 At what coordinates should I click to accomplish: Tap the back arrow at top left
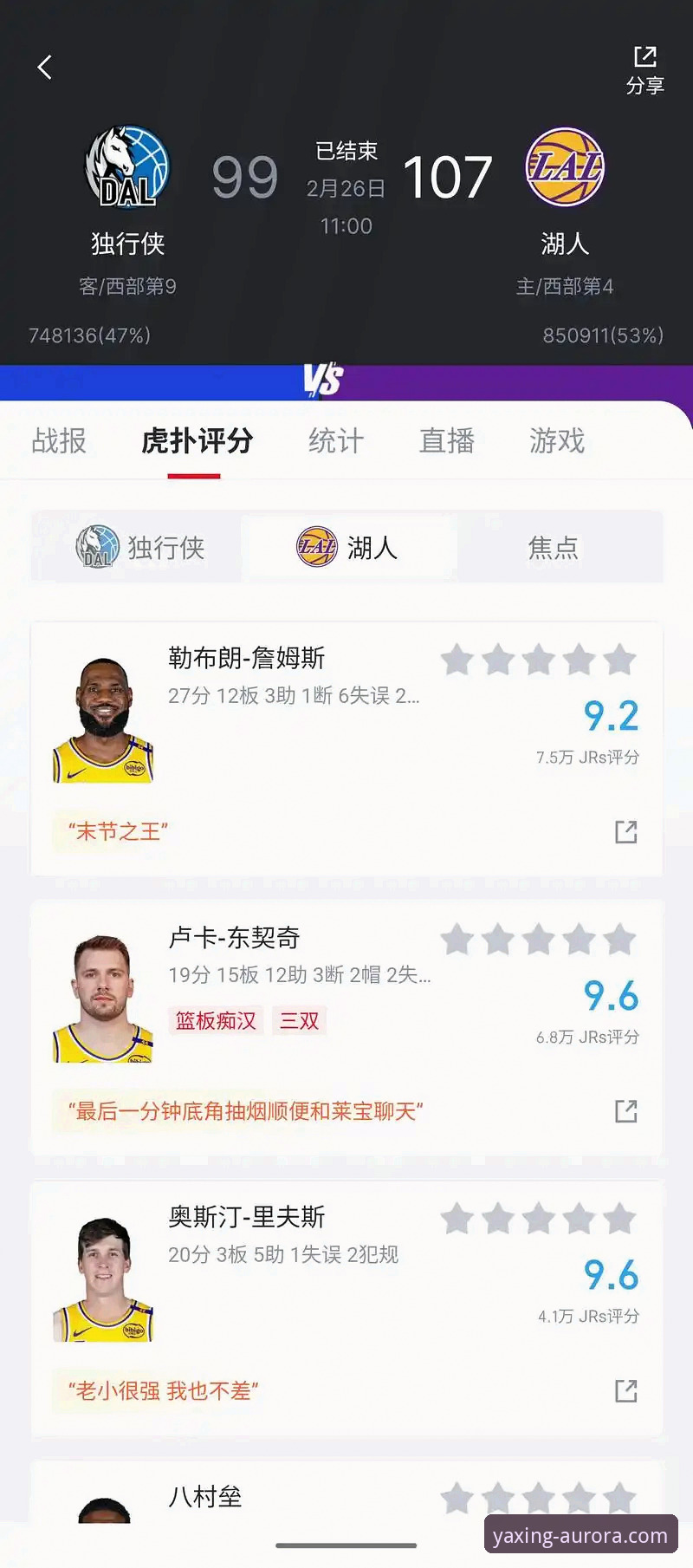point(43,67)
